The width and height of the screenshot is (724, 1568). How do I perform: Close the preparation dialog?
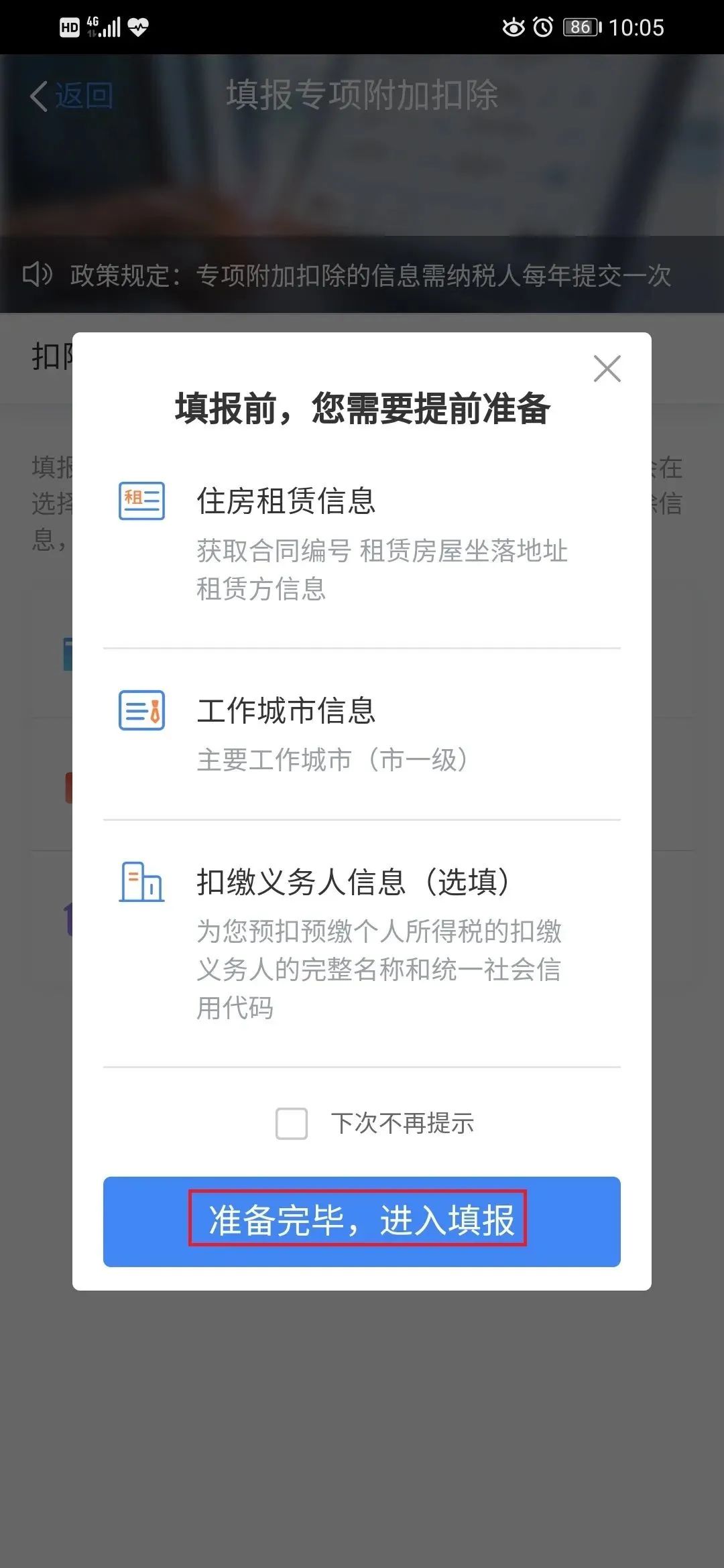pyautogui.click(x=607, y=369)
